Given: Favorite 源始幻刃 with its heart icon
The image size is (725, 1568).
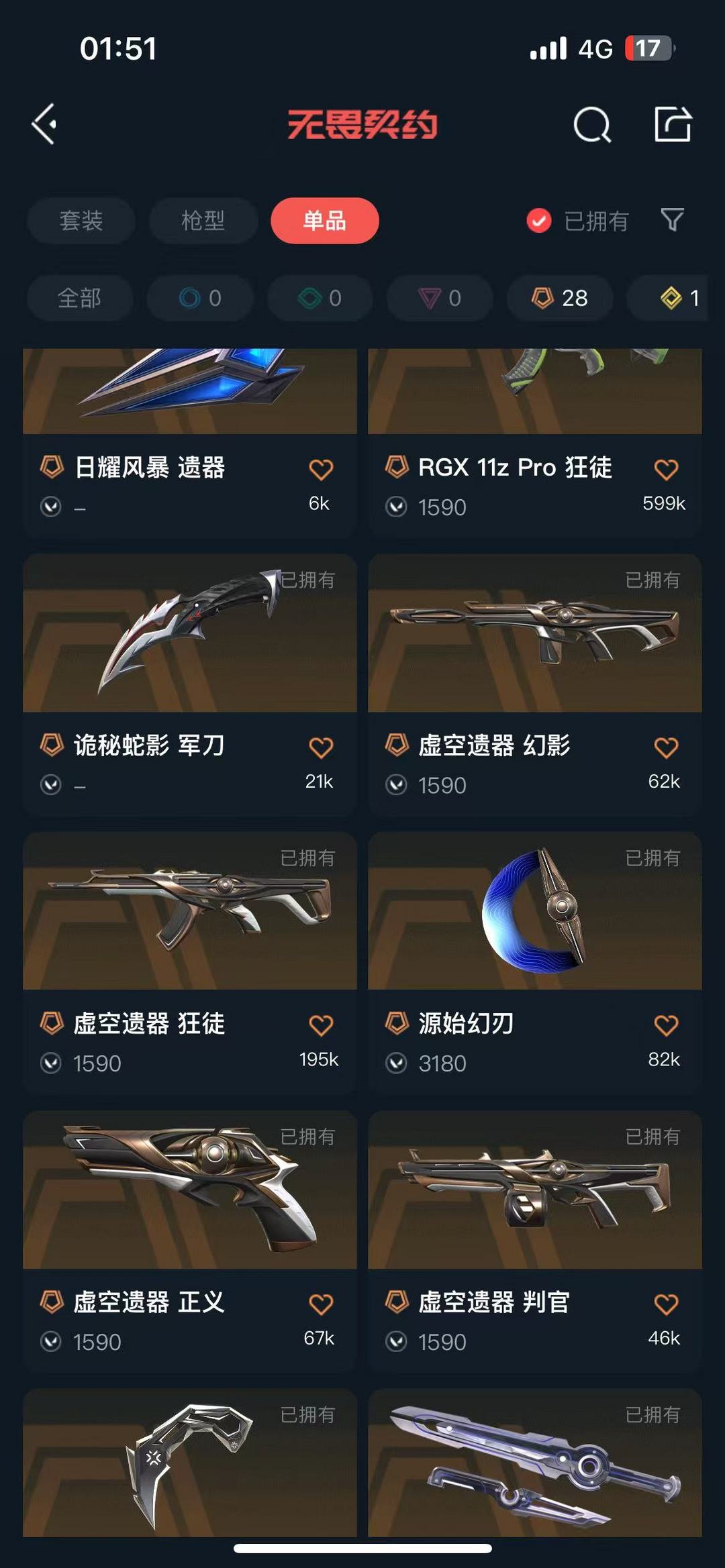Looking at the screenshot, I should pyautogui.click(x=665, y=1023).
